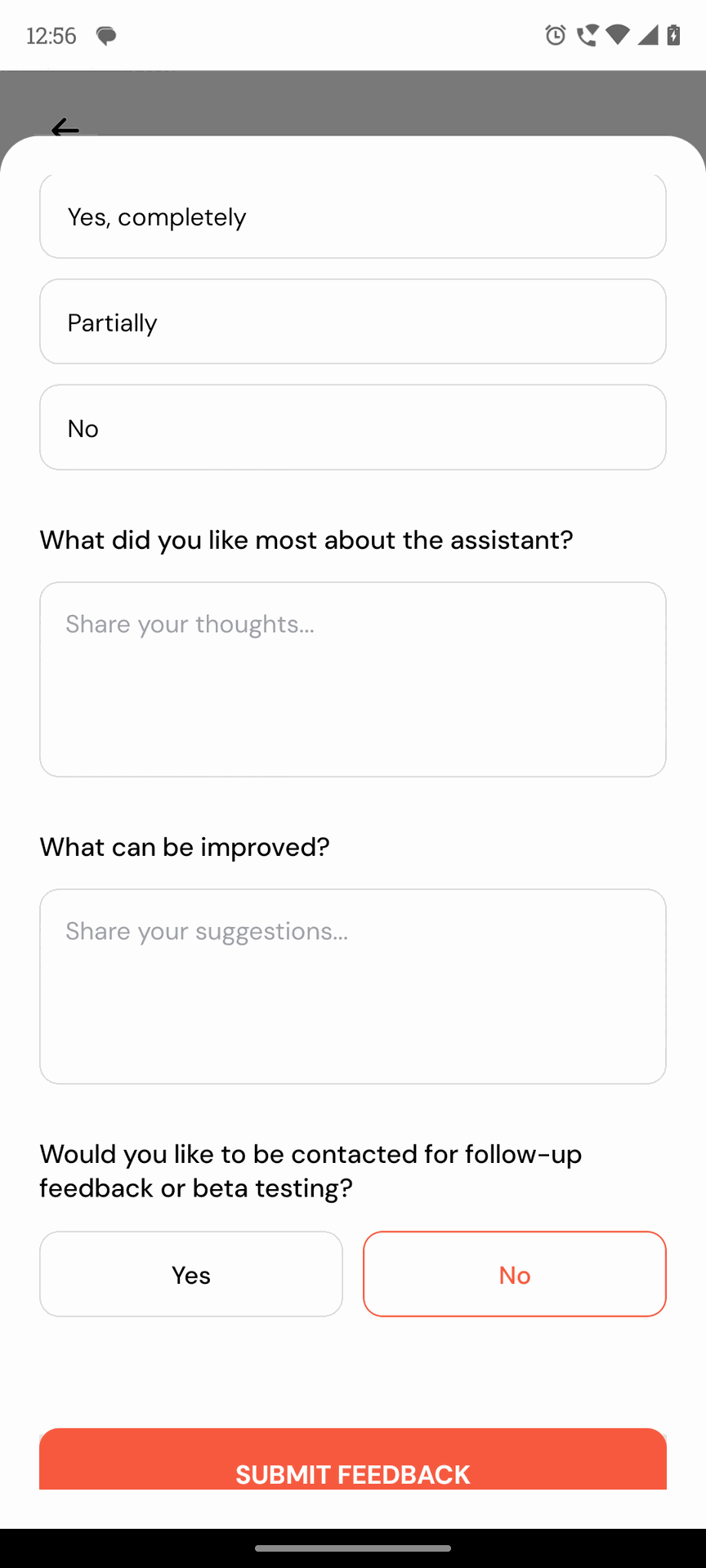Pick "No" below the Partially option
706x1568 pixels.
point(353,427)
